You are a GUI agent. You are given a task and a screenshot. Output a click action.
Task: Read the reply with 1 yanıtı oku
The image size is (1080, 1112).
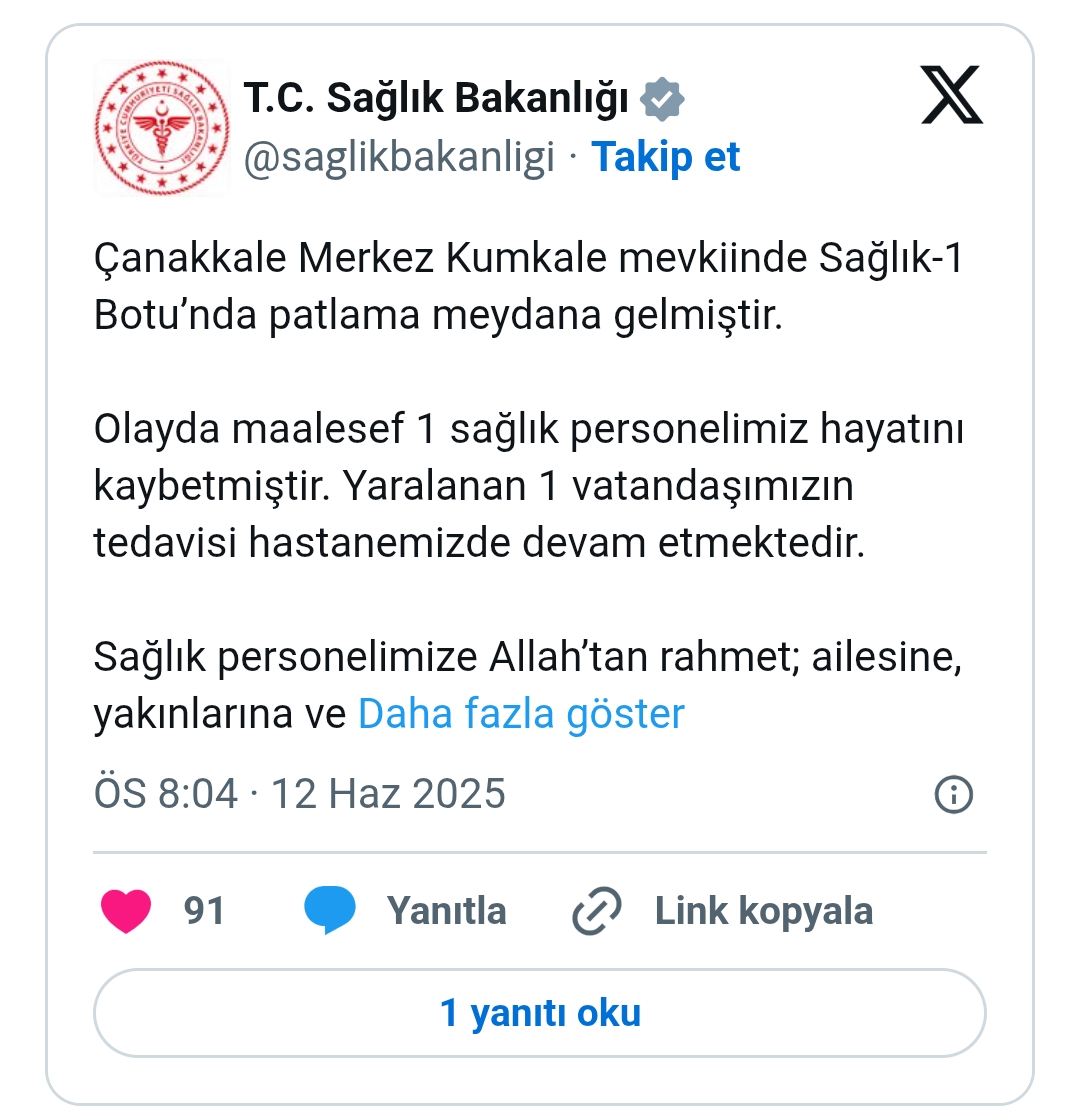click(540, 1013)
